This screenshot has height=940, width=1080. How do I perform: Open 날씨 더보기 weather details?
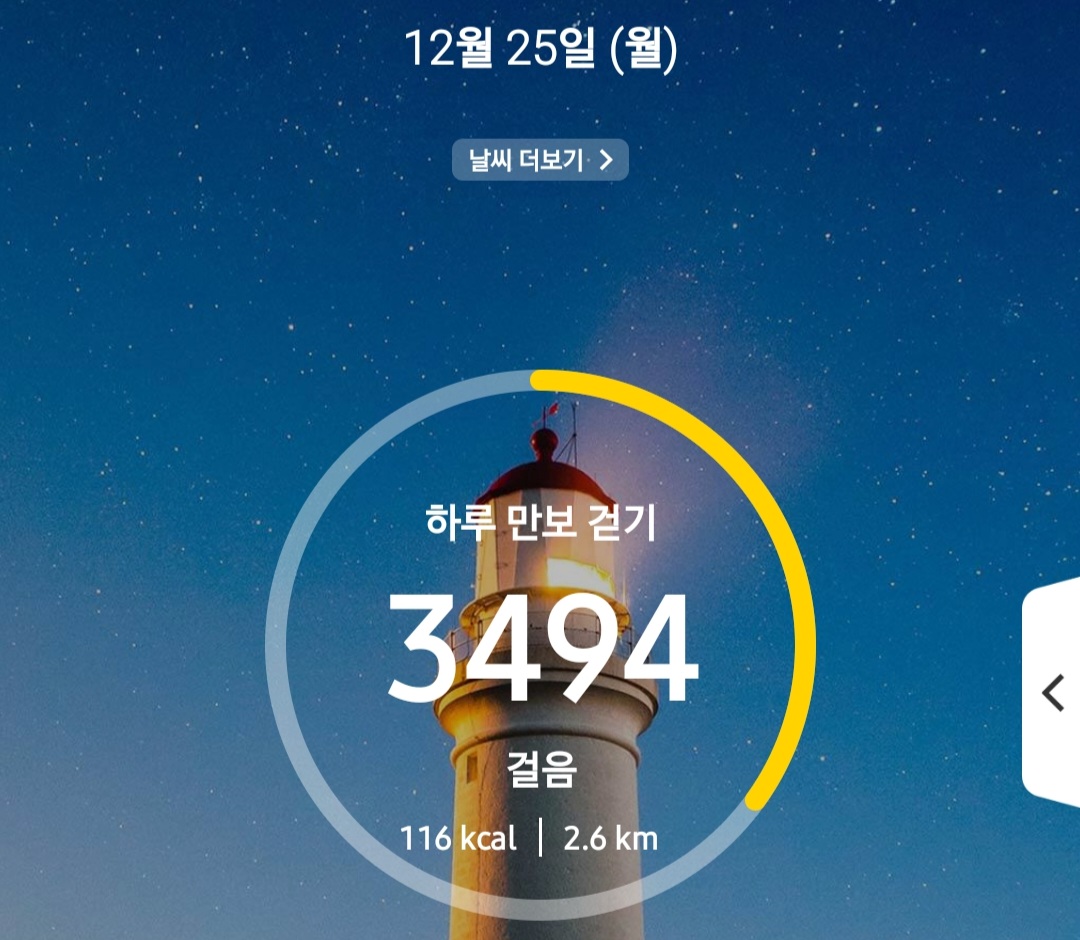tap(540, 160)
